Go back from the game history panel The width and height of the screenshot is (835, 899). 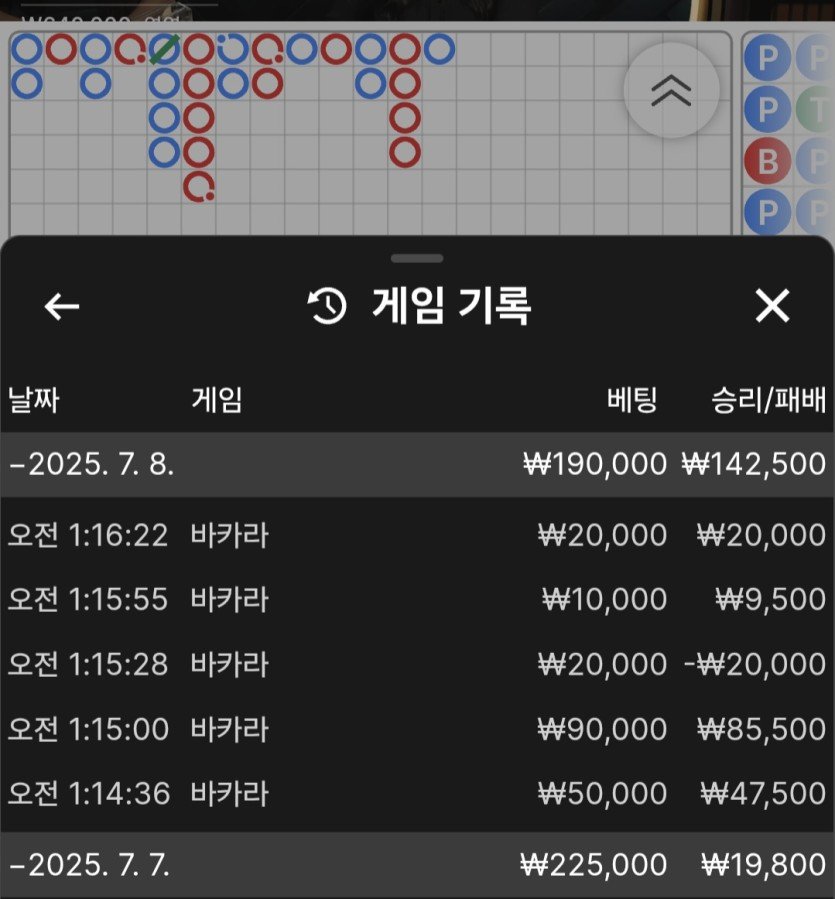tap(62, 307)
